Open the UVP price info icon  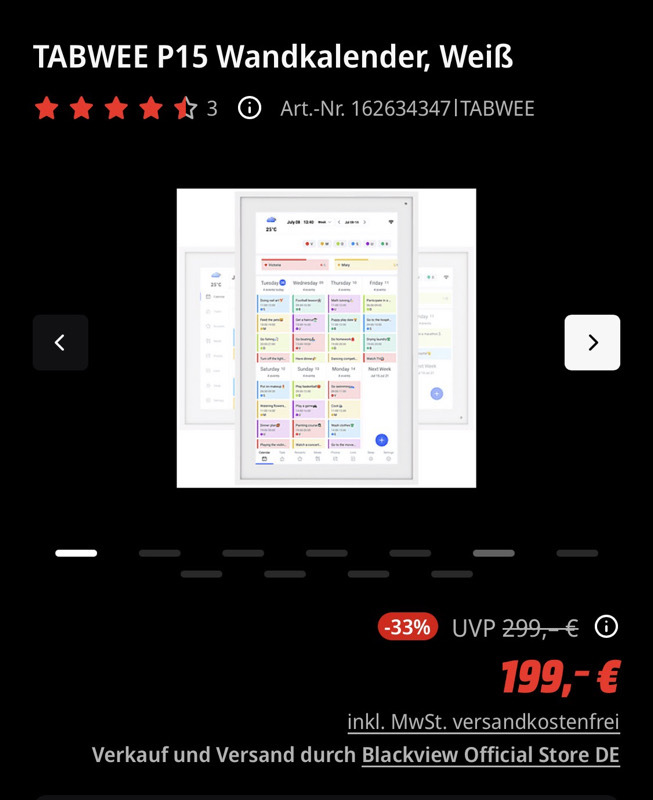click(606, 627)
